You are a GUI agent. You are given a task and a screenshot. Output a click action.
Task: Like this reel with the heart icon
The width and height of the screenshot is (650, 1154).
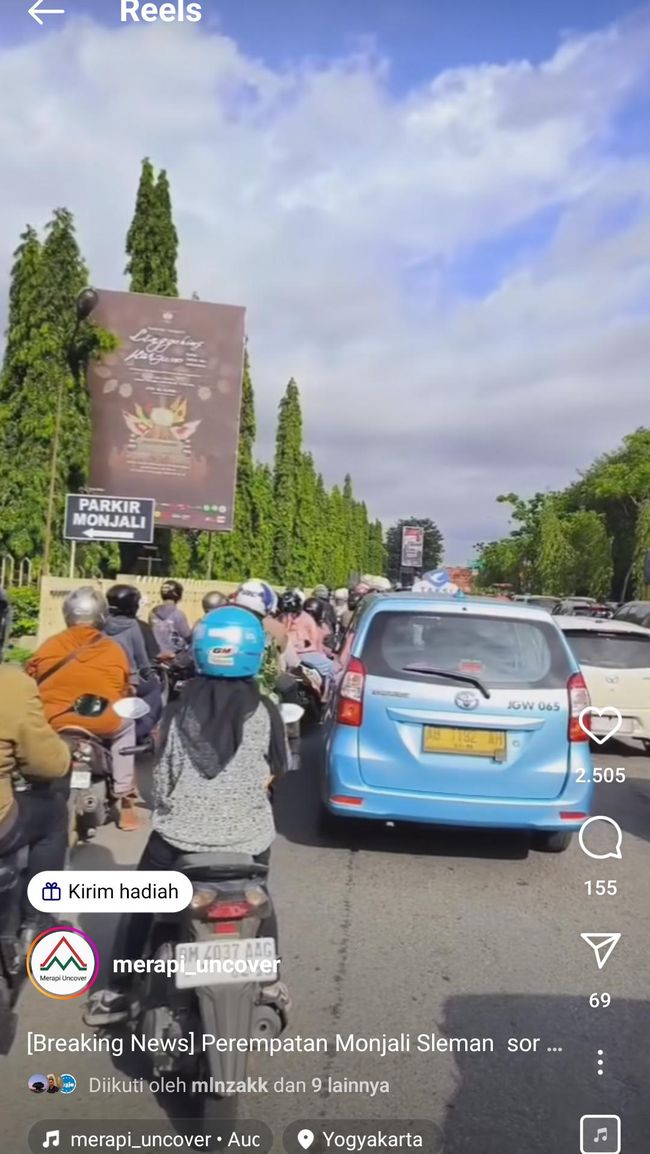coord(600,726)
